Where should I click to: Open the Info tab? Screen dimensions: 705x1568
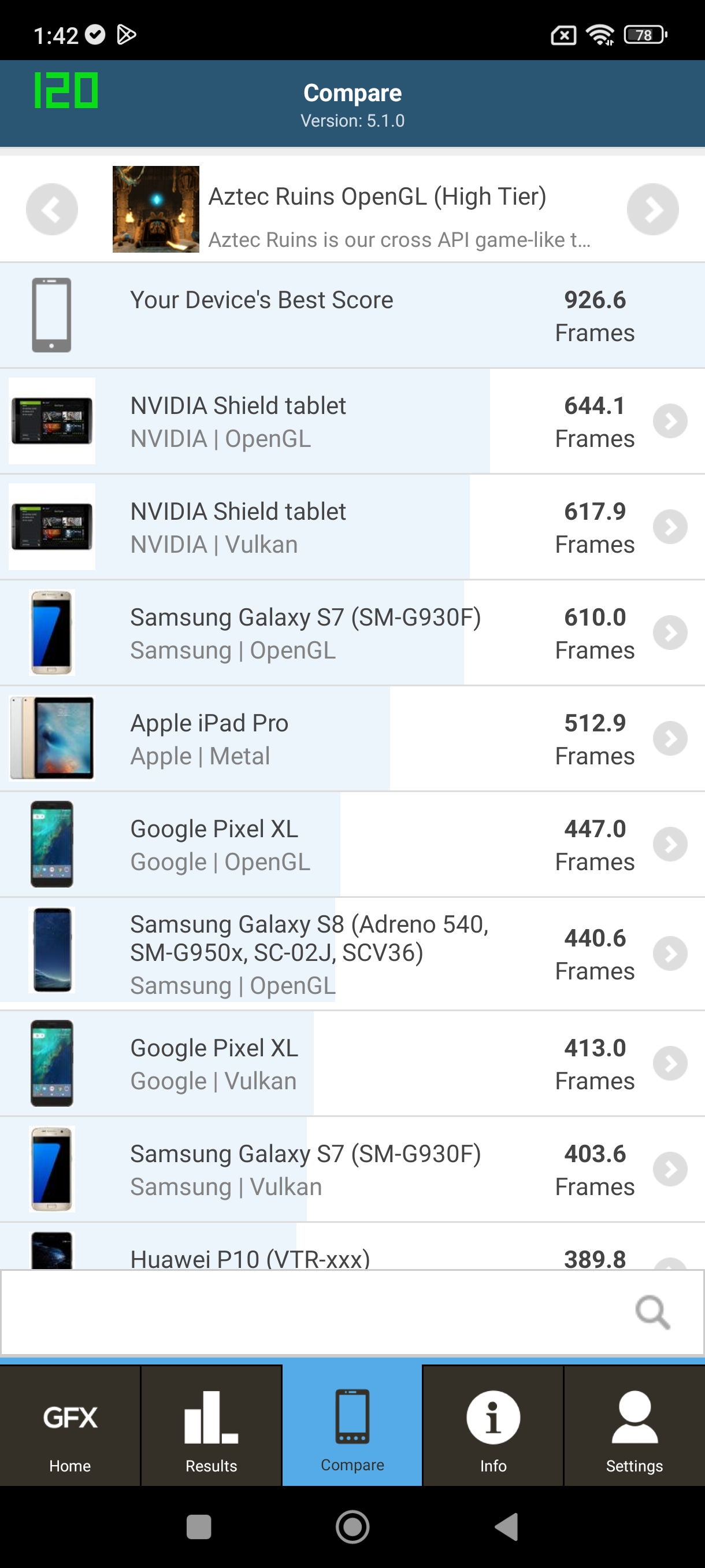pos(493,1426)
